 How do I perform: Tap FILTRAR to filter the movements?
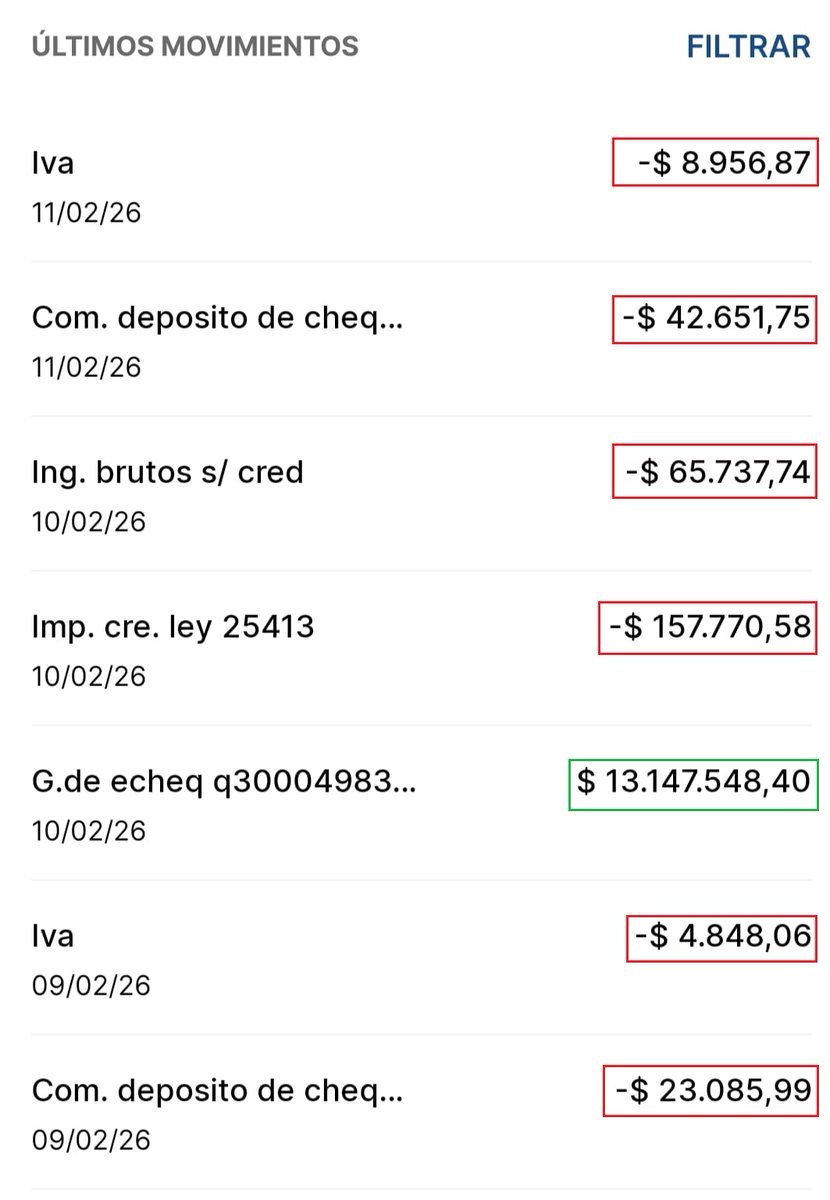click(747, 46)
